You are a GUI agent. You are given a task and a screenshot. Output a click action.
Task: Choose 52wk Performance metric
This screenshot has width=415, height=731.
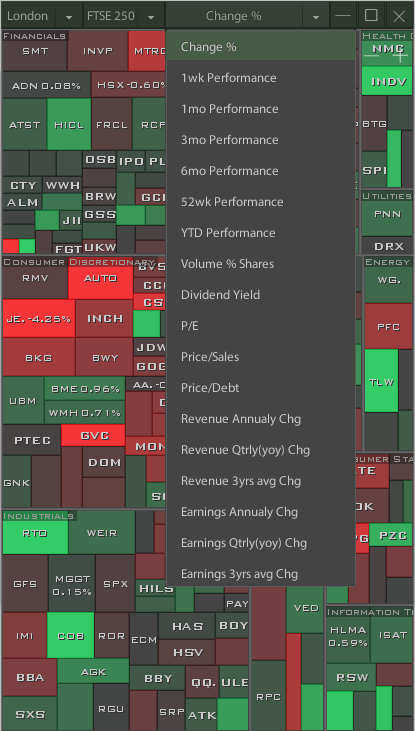point(261,201)
